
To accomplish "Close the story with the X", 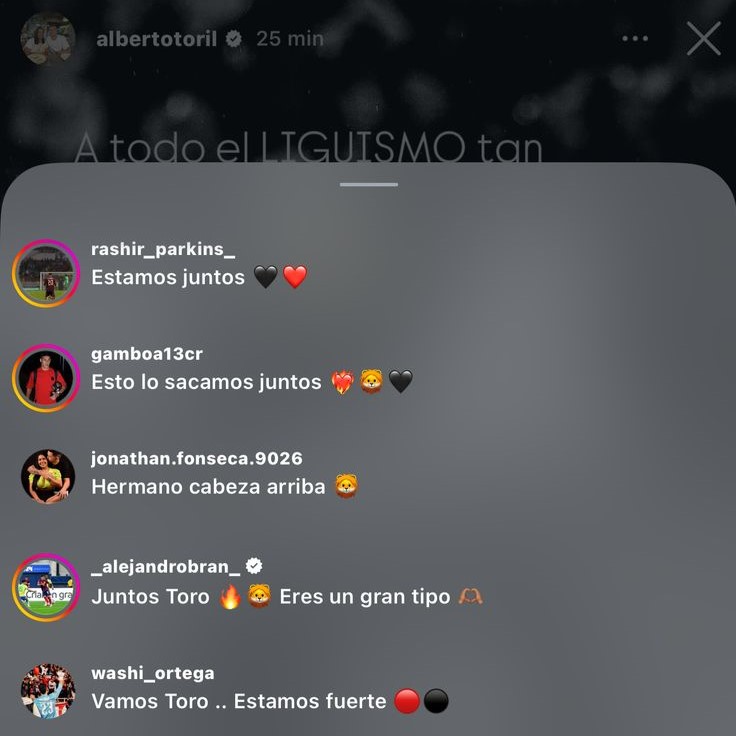I will [704, 39].
